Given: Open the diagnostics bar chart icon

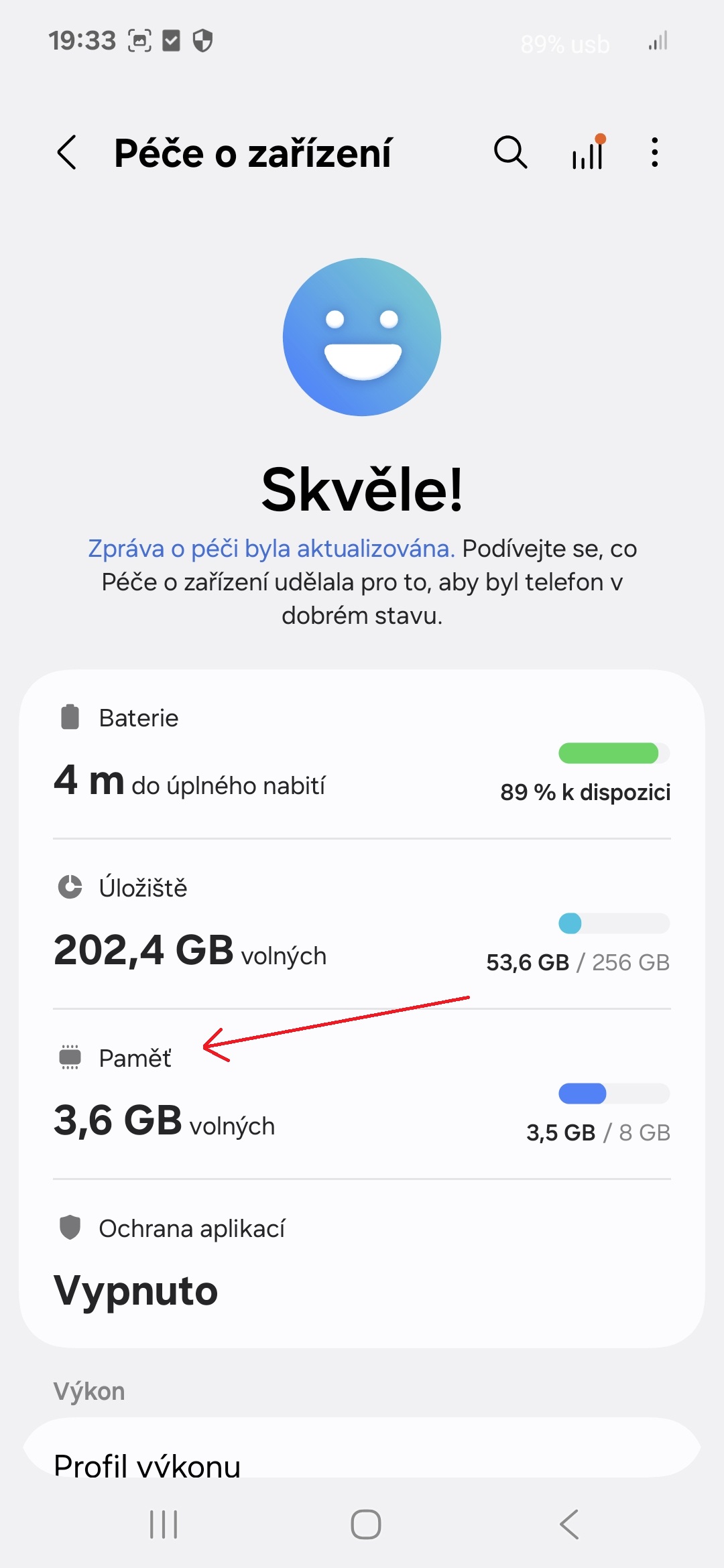Looking at the screenshot, I should [589, 152].
